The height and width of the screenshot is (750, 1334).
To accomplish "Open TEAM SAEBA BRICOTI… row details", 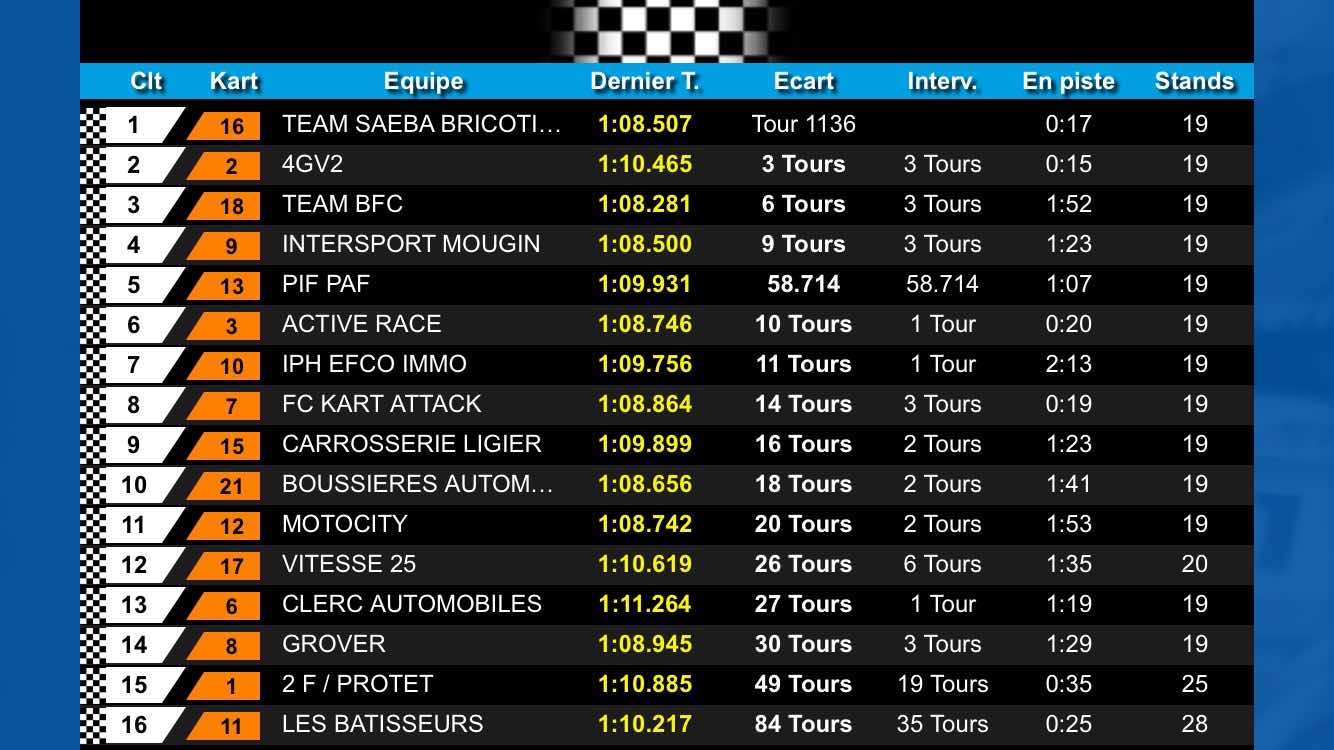I will pyautogui.click(x=421, y=124).
